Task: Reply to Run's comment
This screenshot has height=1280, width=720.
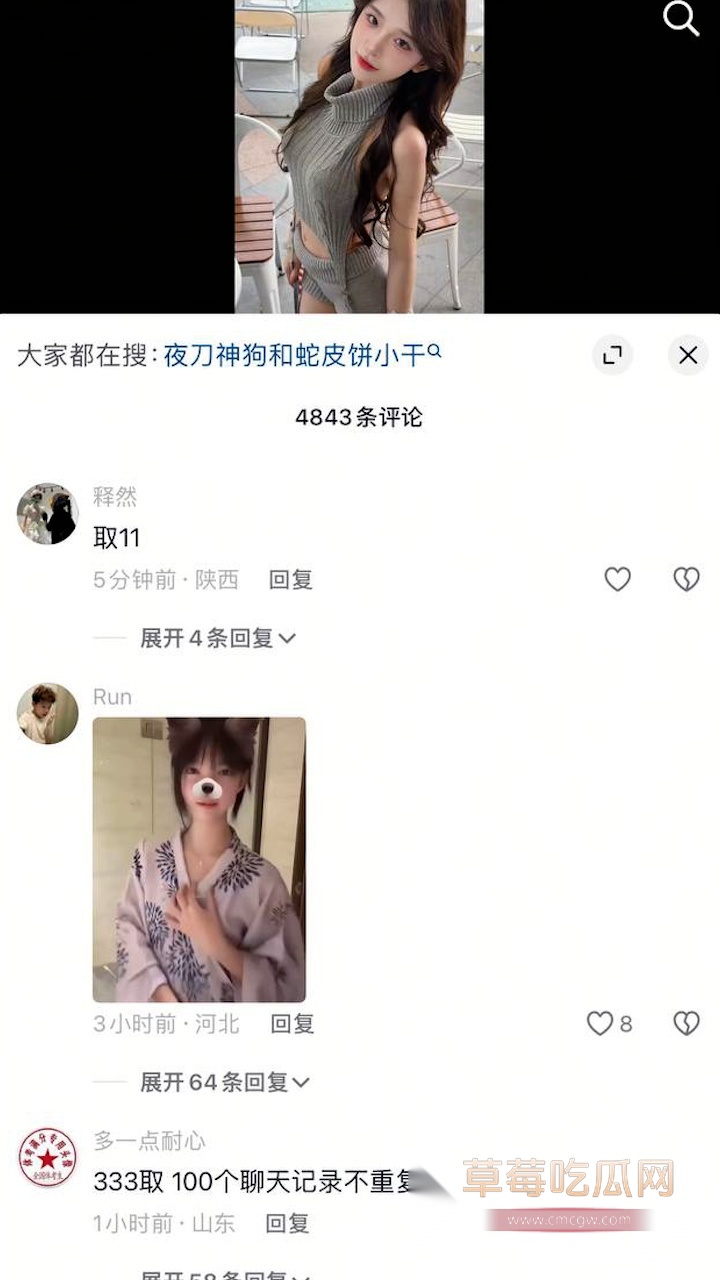Action: click(293, 1023)
